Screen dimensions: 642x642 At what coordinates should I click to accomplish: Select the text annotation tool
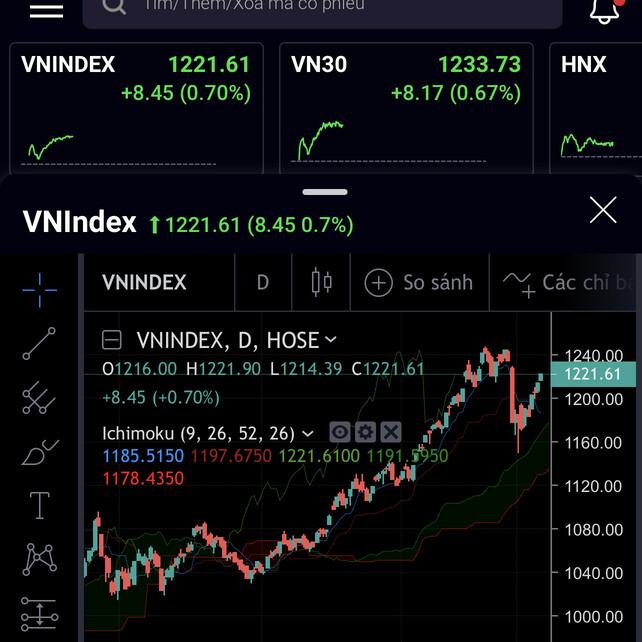click(x=39, y=505)
